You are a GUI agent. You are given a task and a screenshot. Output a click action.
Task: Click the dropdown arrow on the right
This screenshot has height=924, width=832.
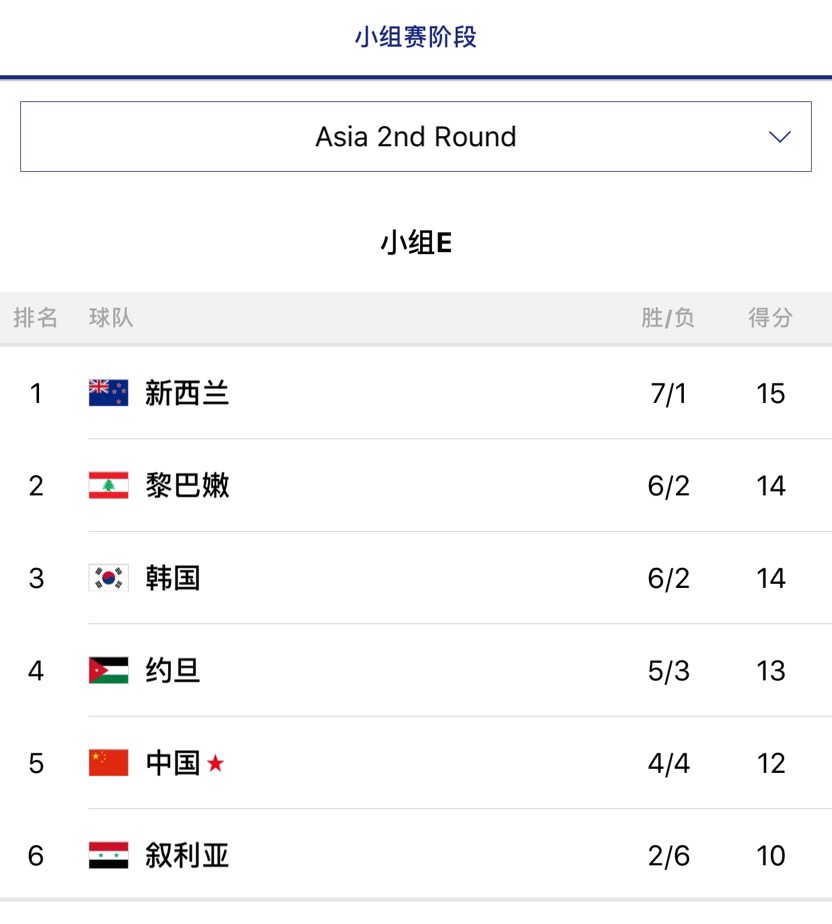(x=779, y=137)
